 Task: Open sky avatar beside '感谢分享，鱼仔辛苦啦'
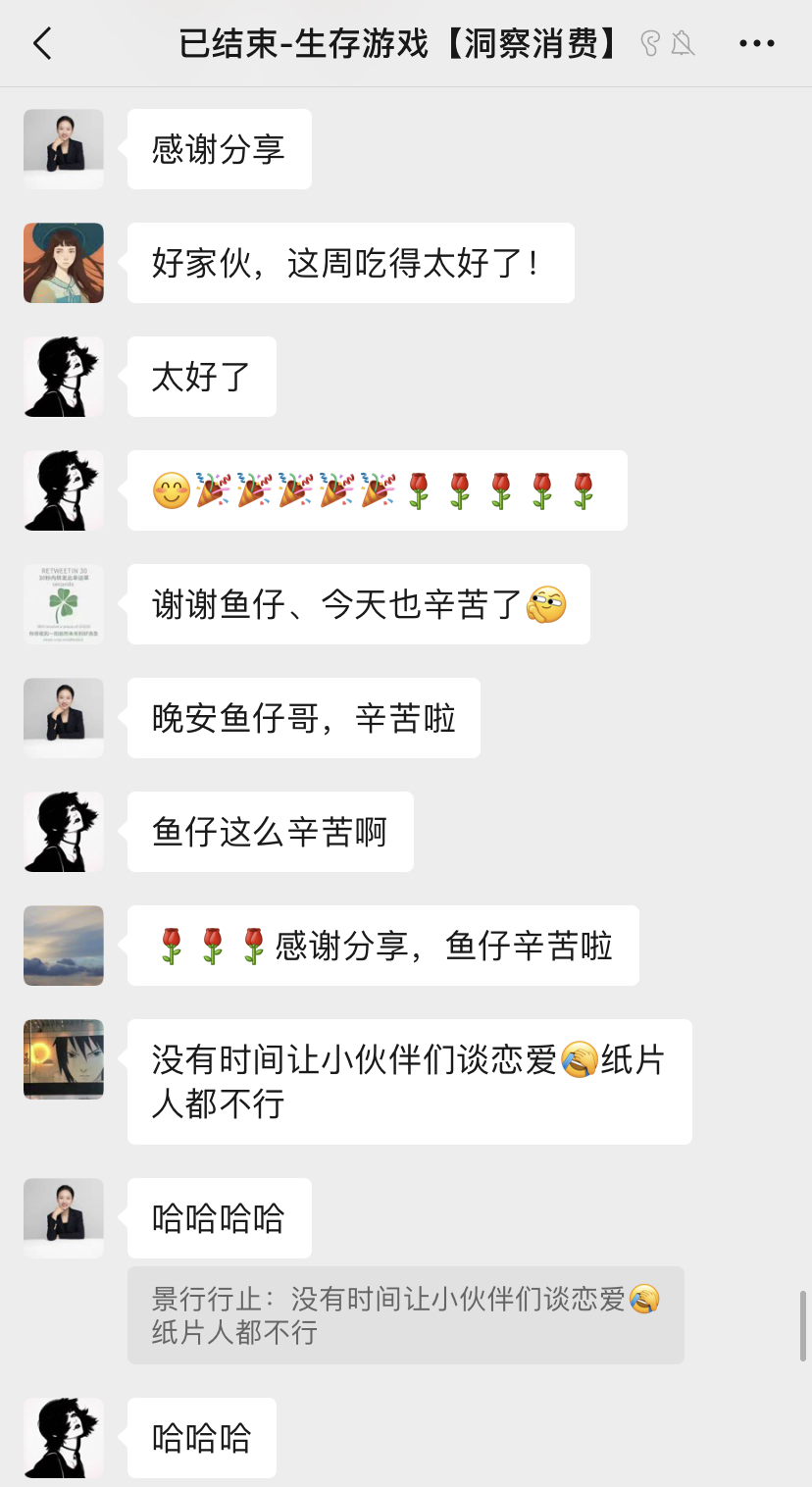[64, 946]
